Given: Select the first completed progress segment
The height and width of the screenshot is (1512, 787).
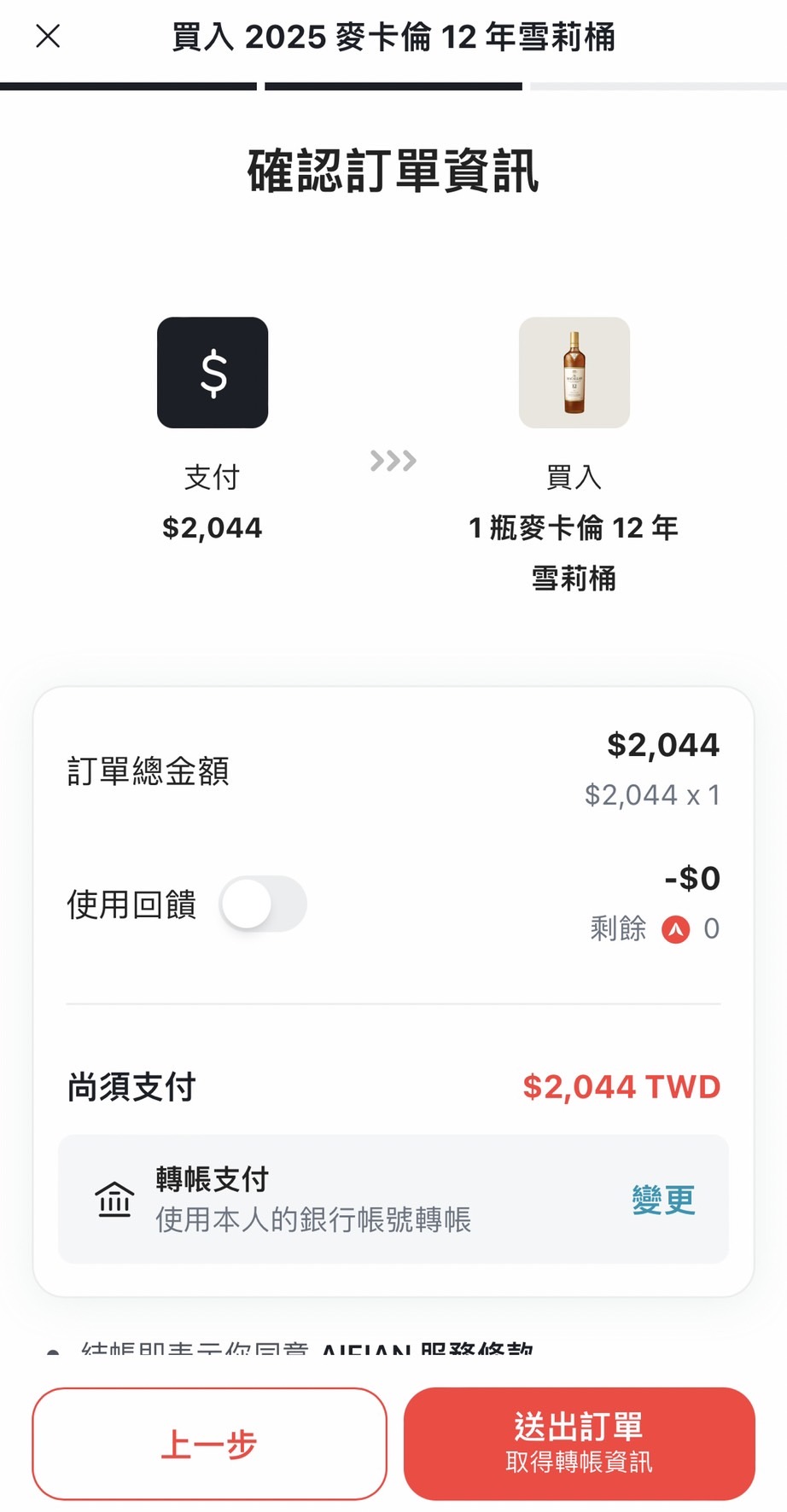Looking at the screenshot, I should click(x=128, y=84).
